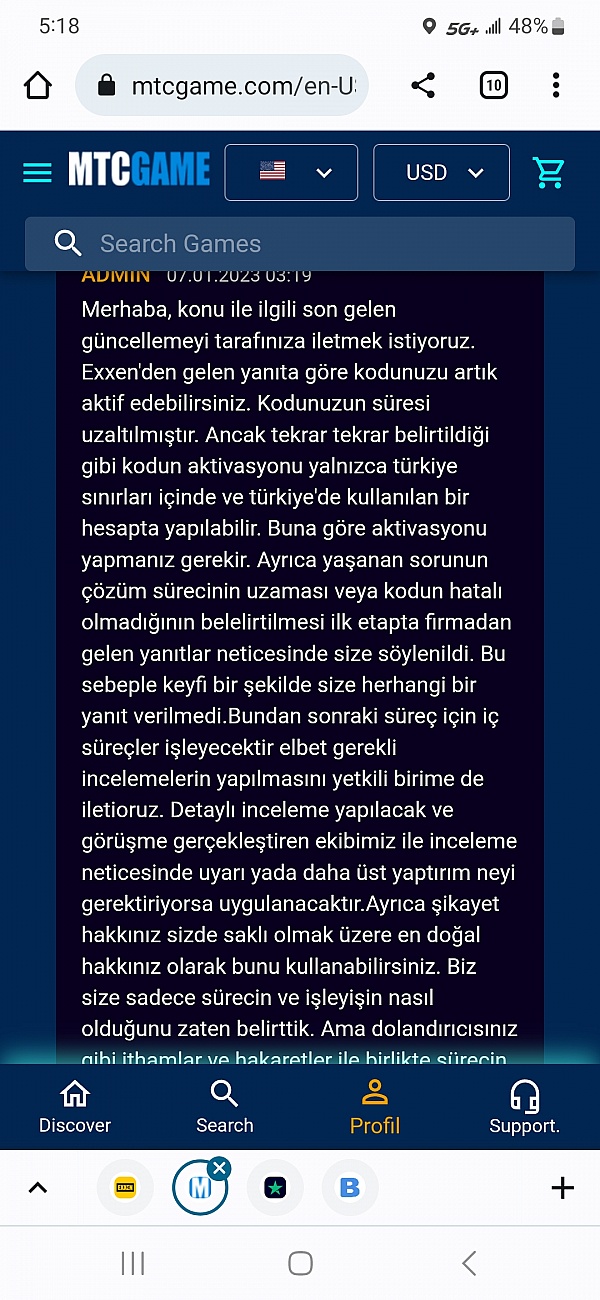Open the MTCGAME hamburger menu
600x1300 pixels.
point(37,173)
